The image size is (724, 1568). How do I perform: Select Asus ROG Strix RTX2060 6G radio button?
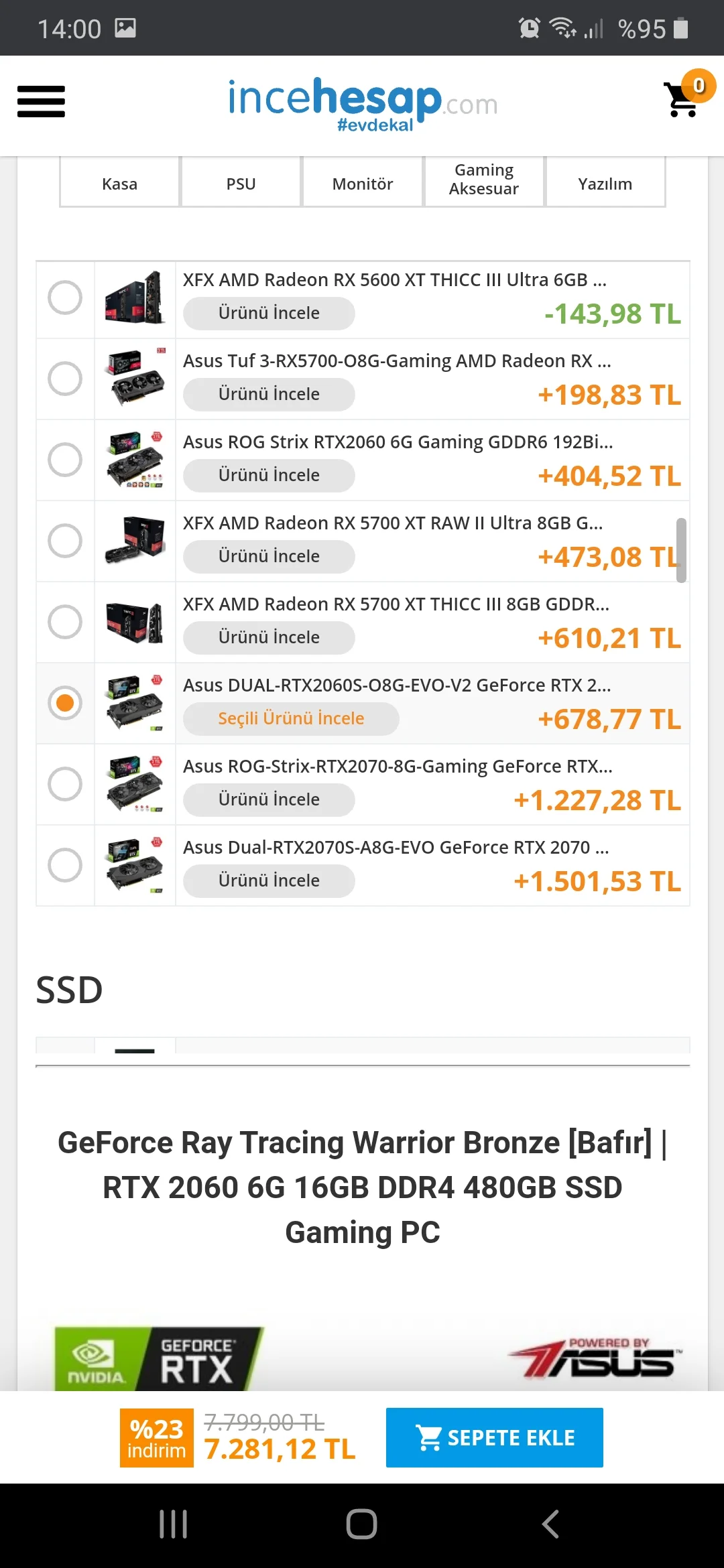click(65, 460)
